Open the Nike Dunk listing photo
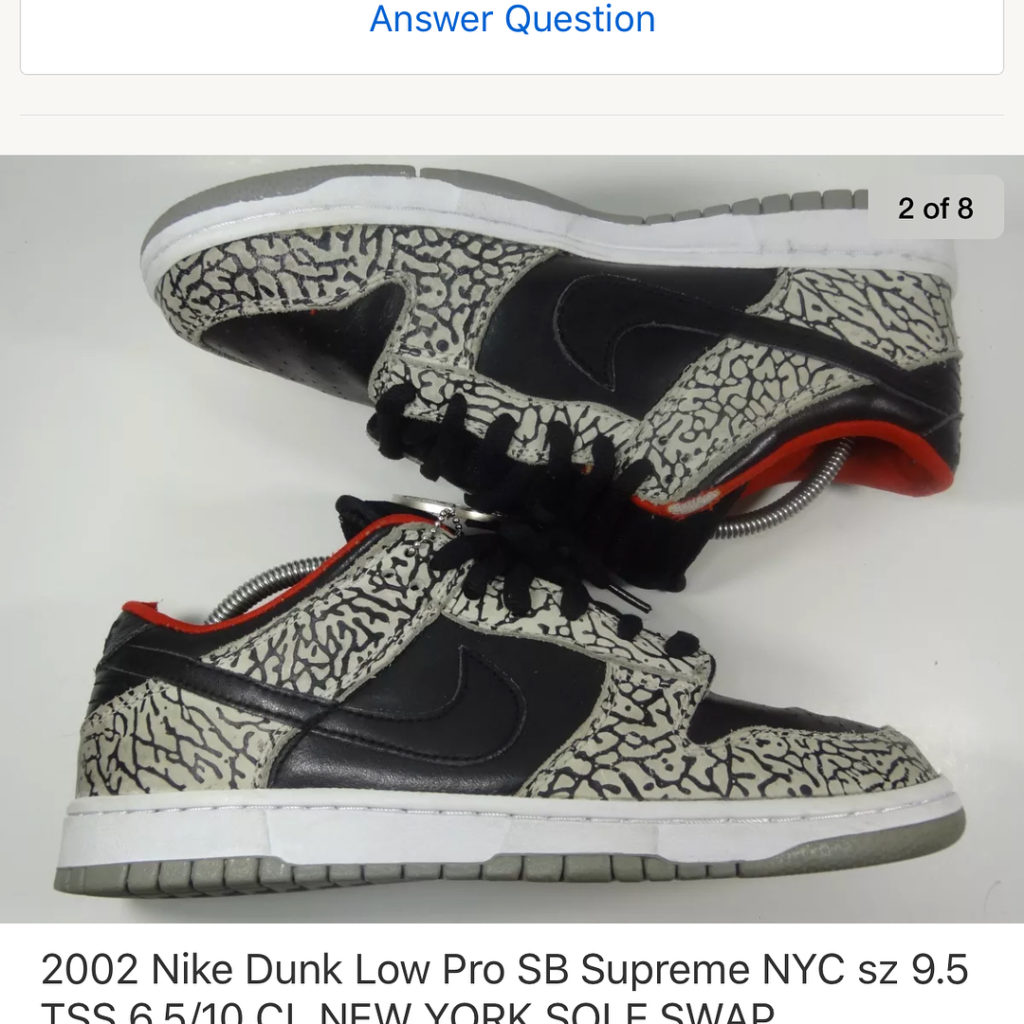1024x1024 pixels. (x=512, y=538)
